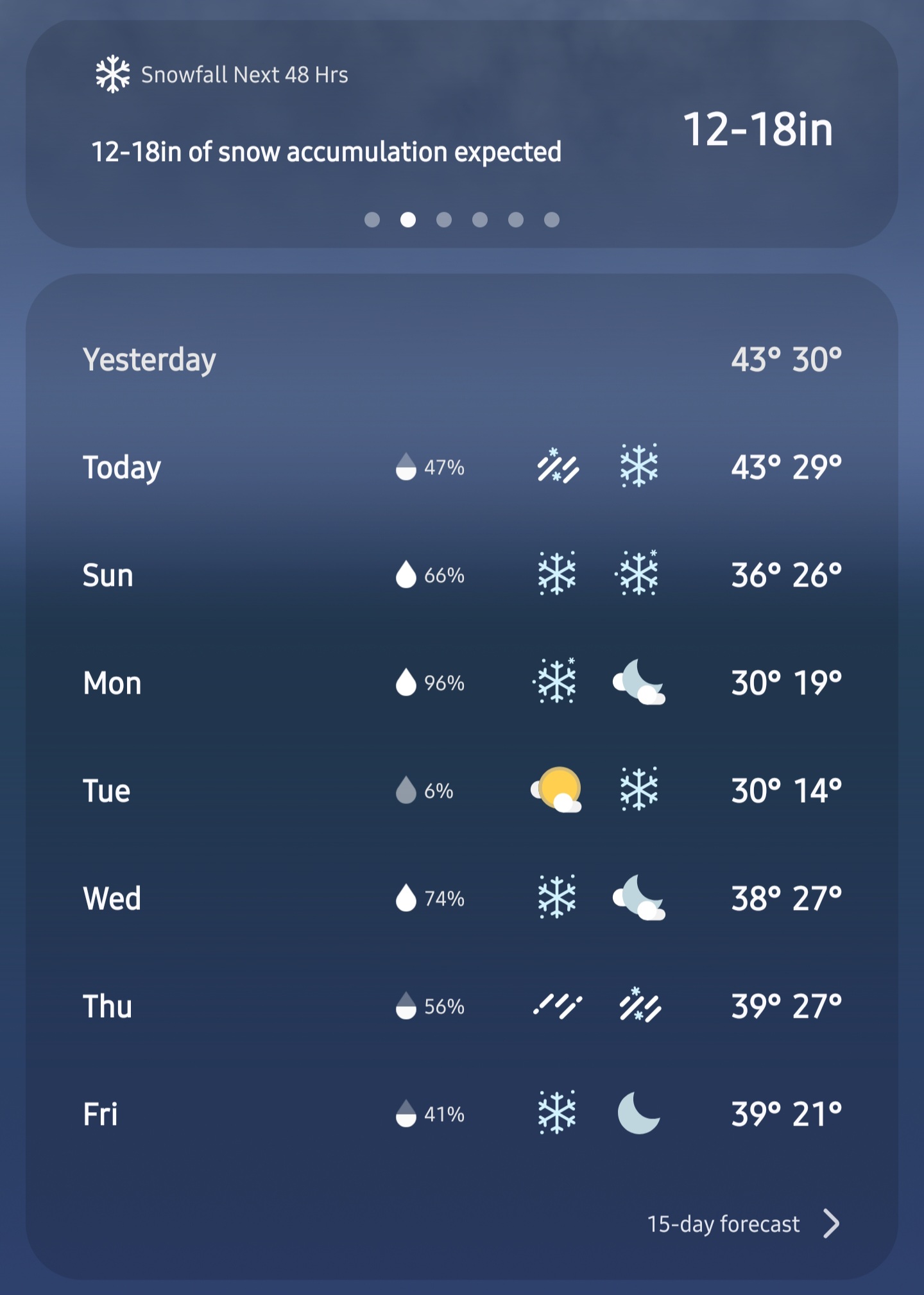This screenshot has height=1295, width=924.
Task: View Today's forecast details
Action: point(461,467)
